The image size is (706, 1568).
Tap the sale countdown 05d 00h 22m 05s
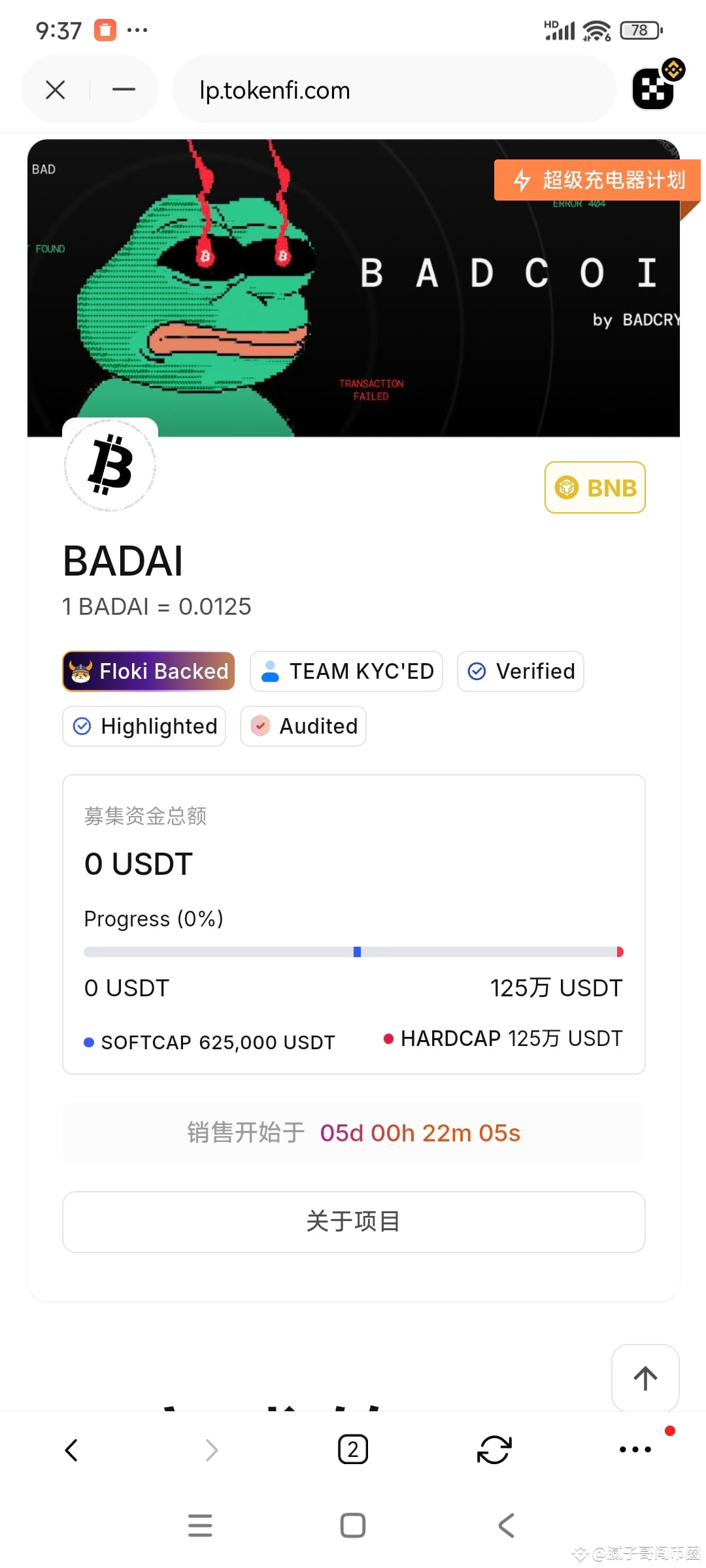click(x=418, y=1133)
